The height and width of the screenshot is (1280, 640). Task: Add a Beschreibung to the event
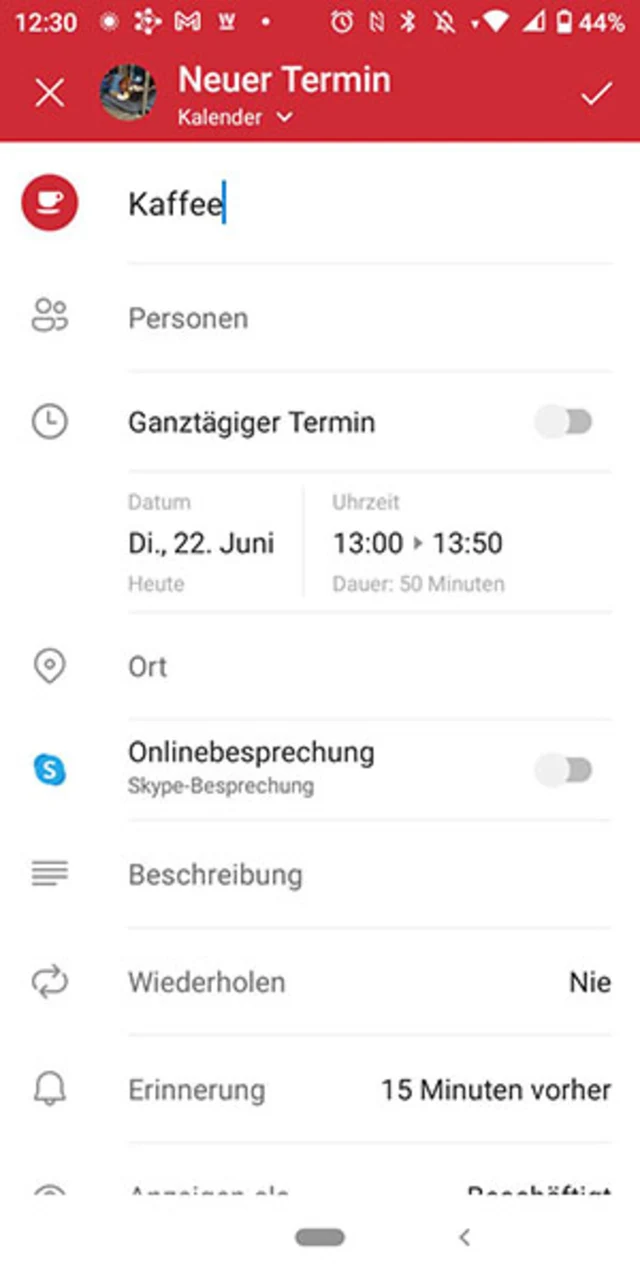coord(300,875)
